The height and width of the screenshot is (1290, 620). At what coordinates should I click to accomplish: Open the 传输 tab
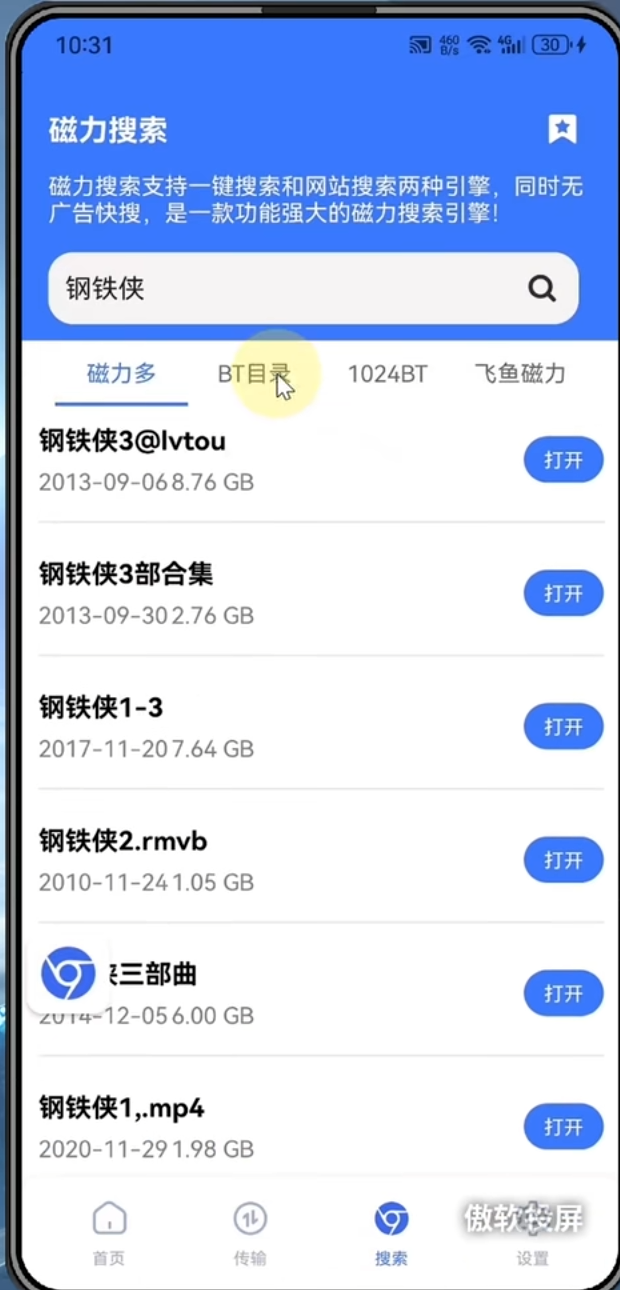click(x=250, y=1232)
